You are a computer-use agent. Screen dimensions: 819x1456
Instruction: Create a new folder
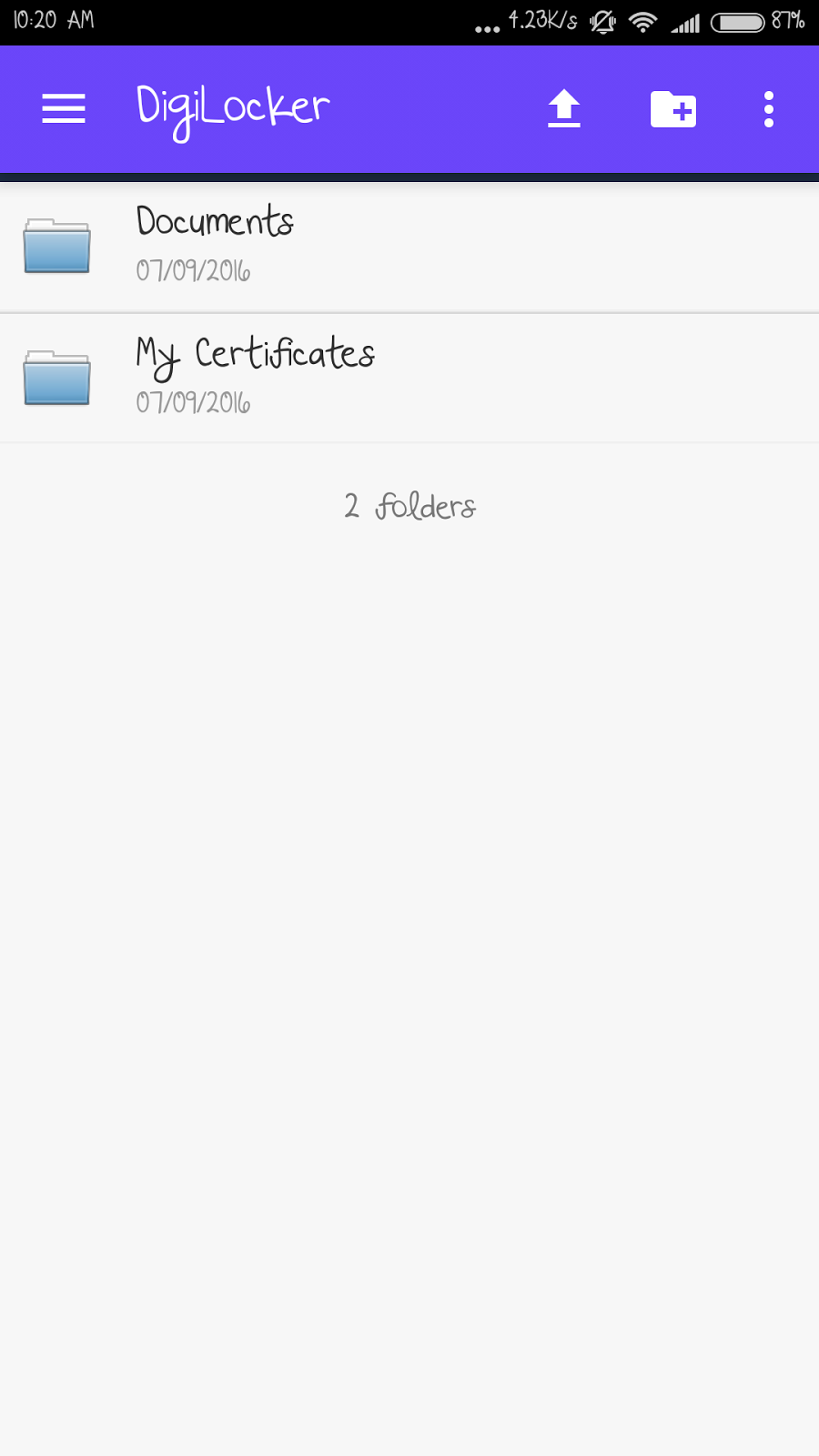point(673,109)
